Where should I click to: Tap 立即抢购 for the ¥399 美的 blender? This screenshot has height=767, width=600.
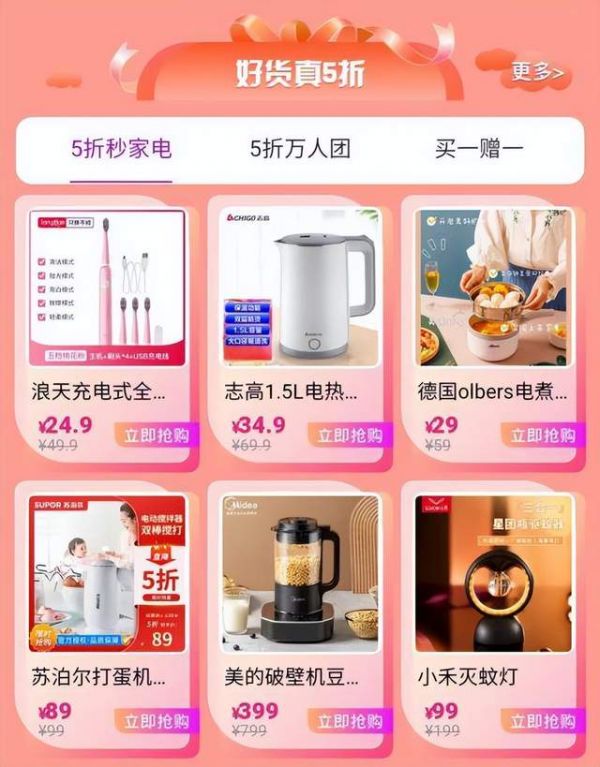click(x=350, y=720)
